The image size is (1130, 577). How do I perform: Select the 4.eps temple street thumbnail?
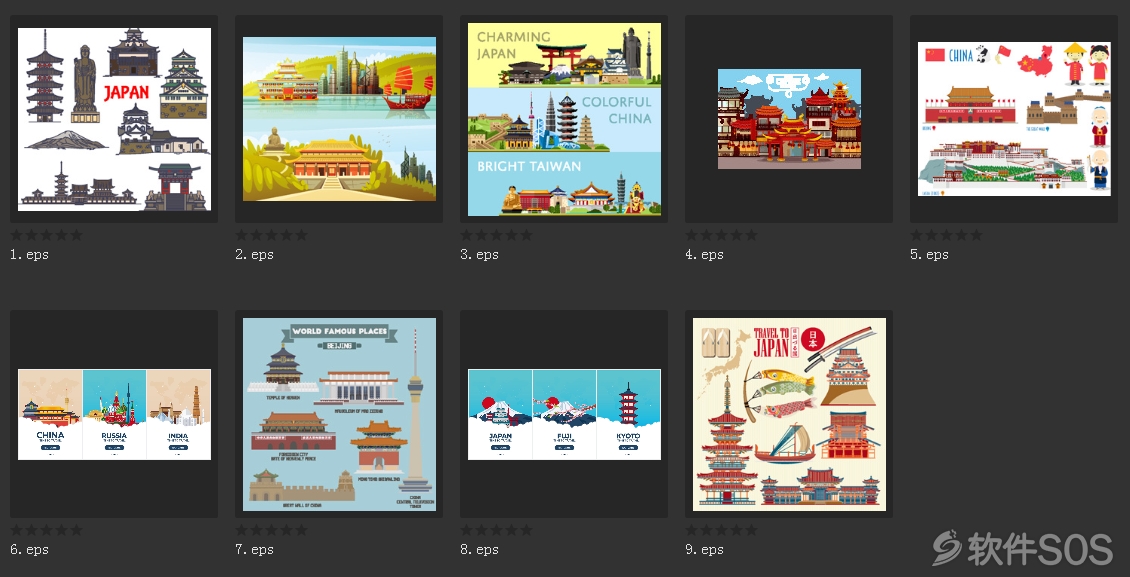tap(789, 119)
